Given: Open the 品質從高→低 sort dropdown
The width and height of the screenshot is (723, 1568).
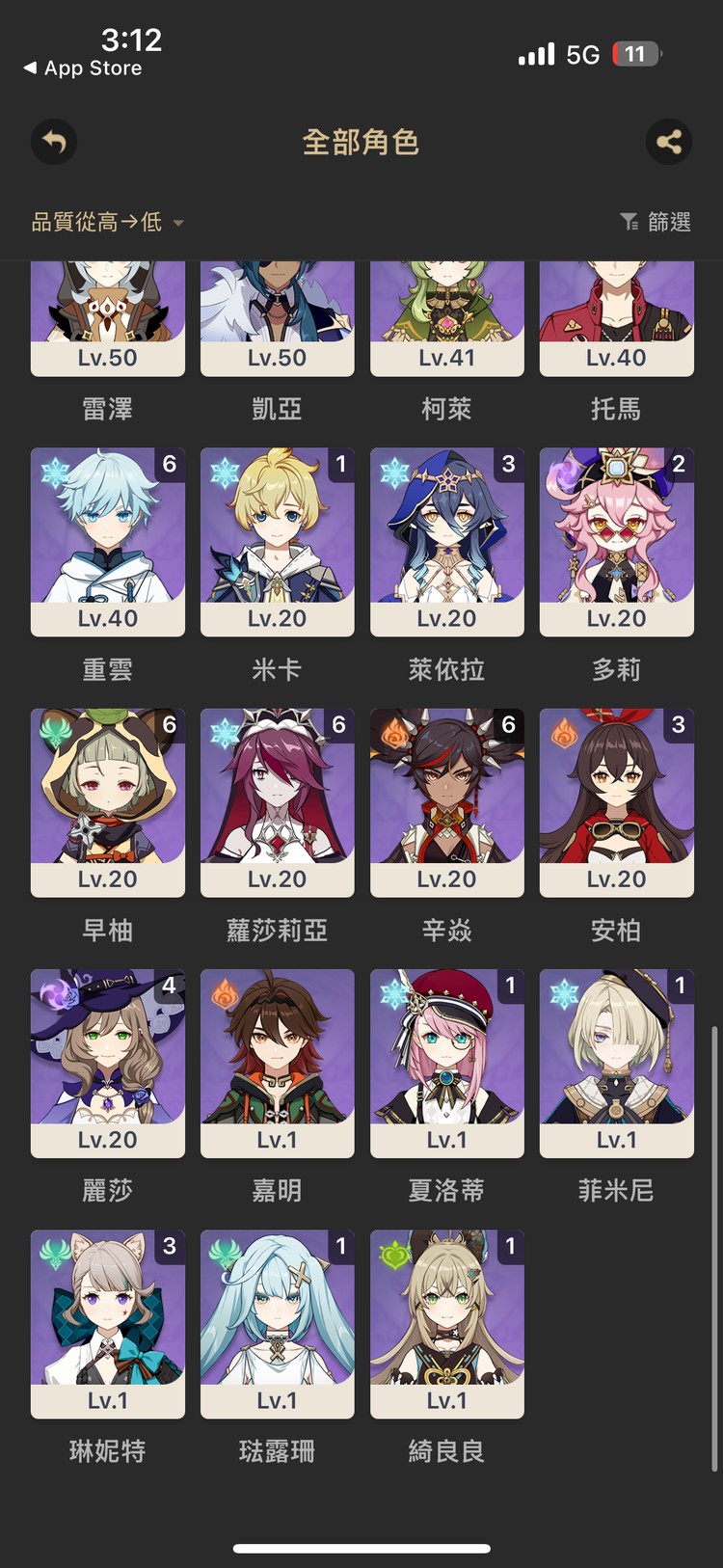Looking at the screenshot, I should 107,222.
